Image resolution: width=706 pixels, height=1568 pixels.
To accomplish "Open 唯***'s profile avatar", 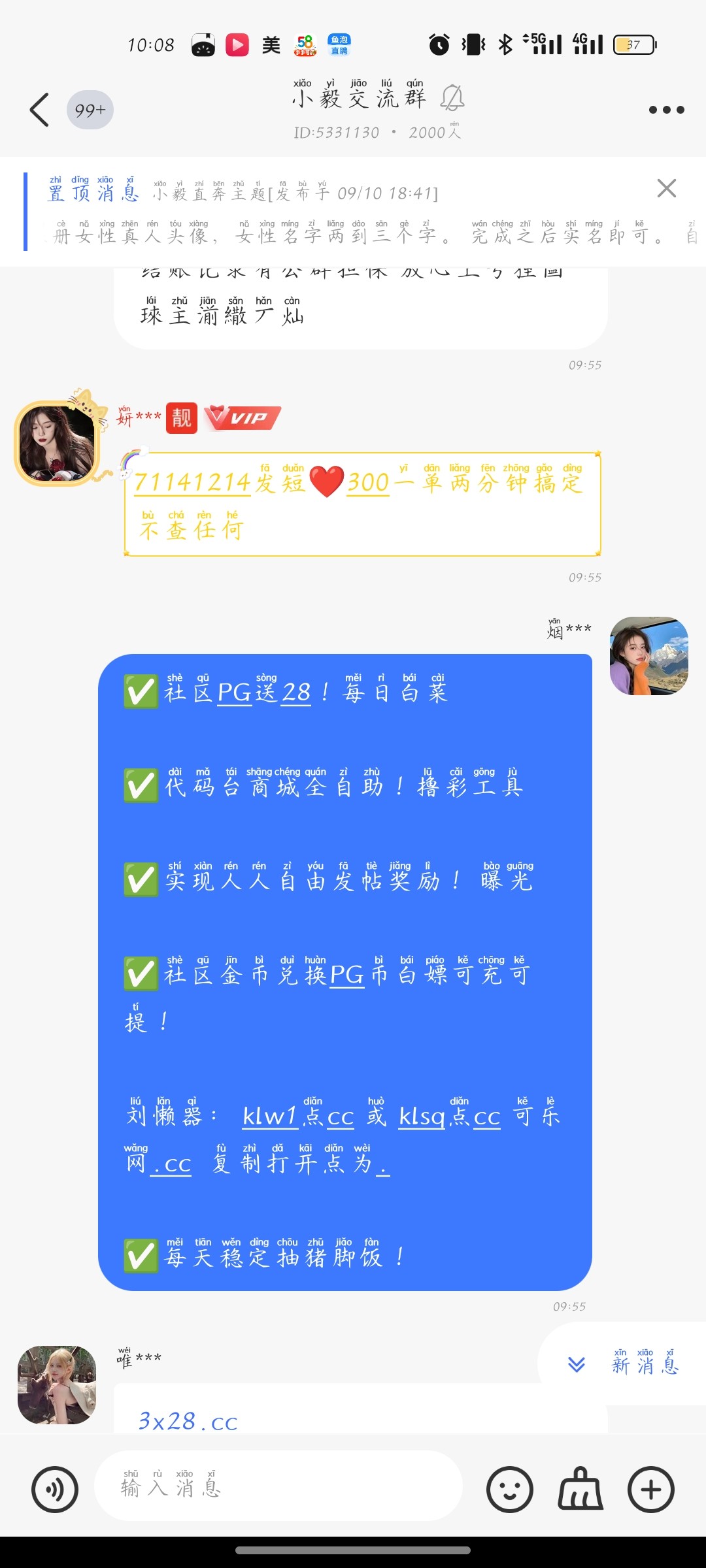I will tap(57, 1384).
